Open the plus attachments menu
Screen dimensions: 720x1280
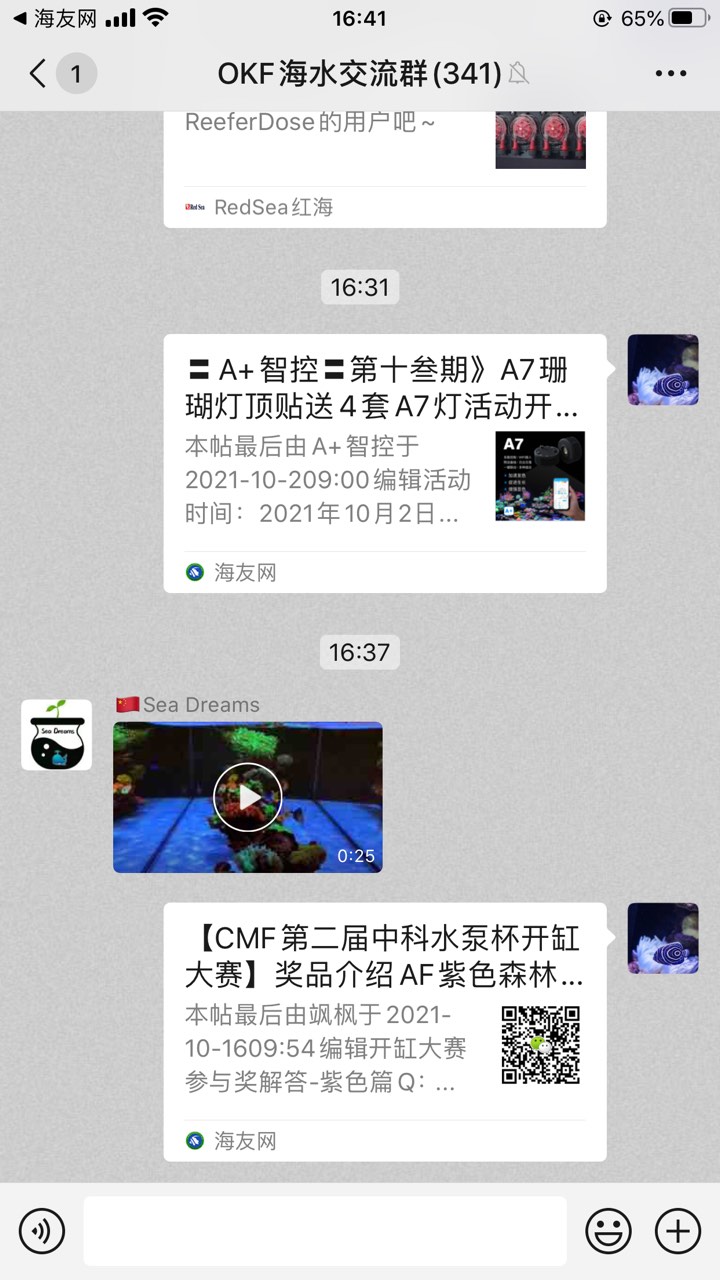(x=677, y=1230)
